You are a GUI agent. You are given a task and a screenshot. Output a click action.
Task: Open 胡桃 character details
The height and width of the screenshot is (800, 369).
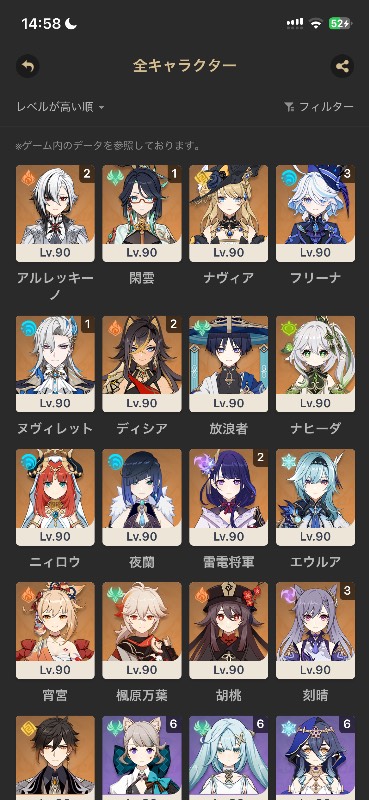[229, 630]
